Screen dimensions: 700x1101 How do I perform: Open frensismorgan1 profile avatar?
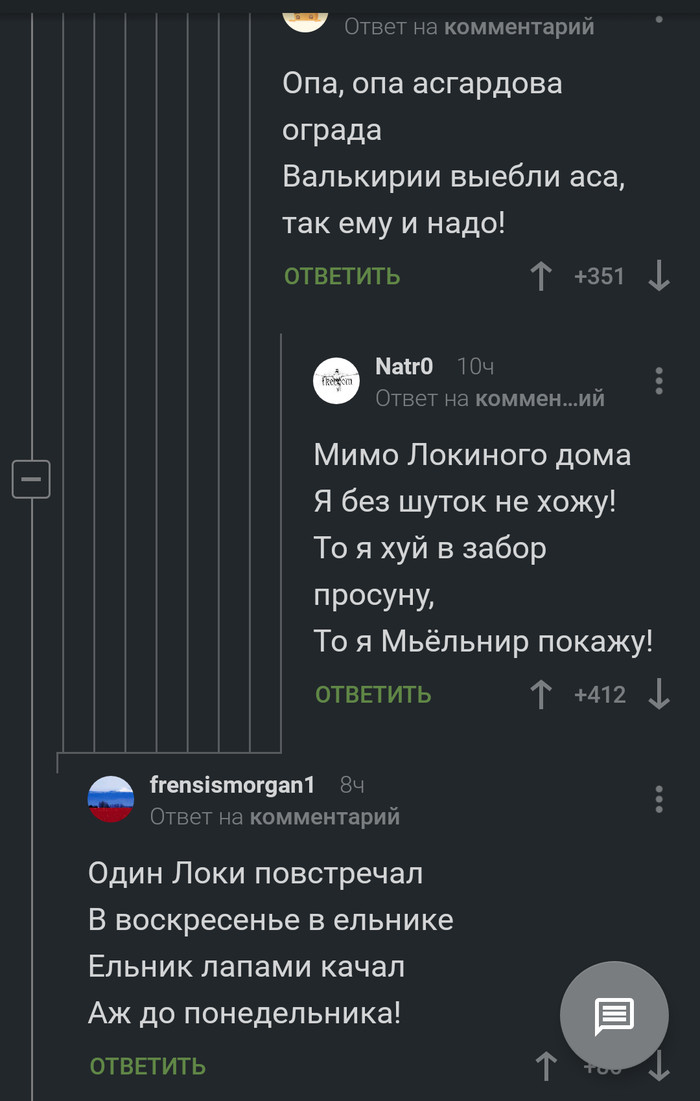[x=111, y=799]
